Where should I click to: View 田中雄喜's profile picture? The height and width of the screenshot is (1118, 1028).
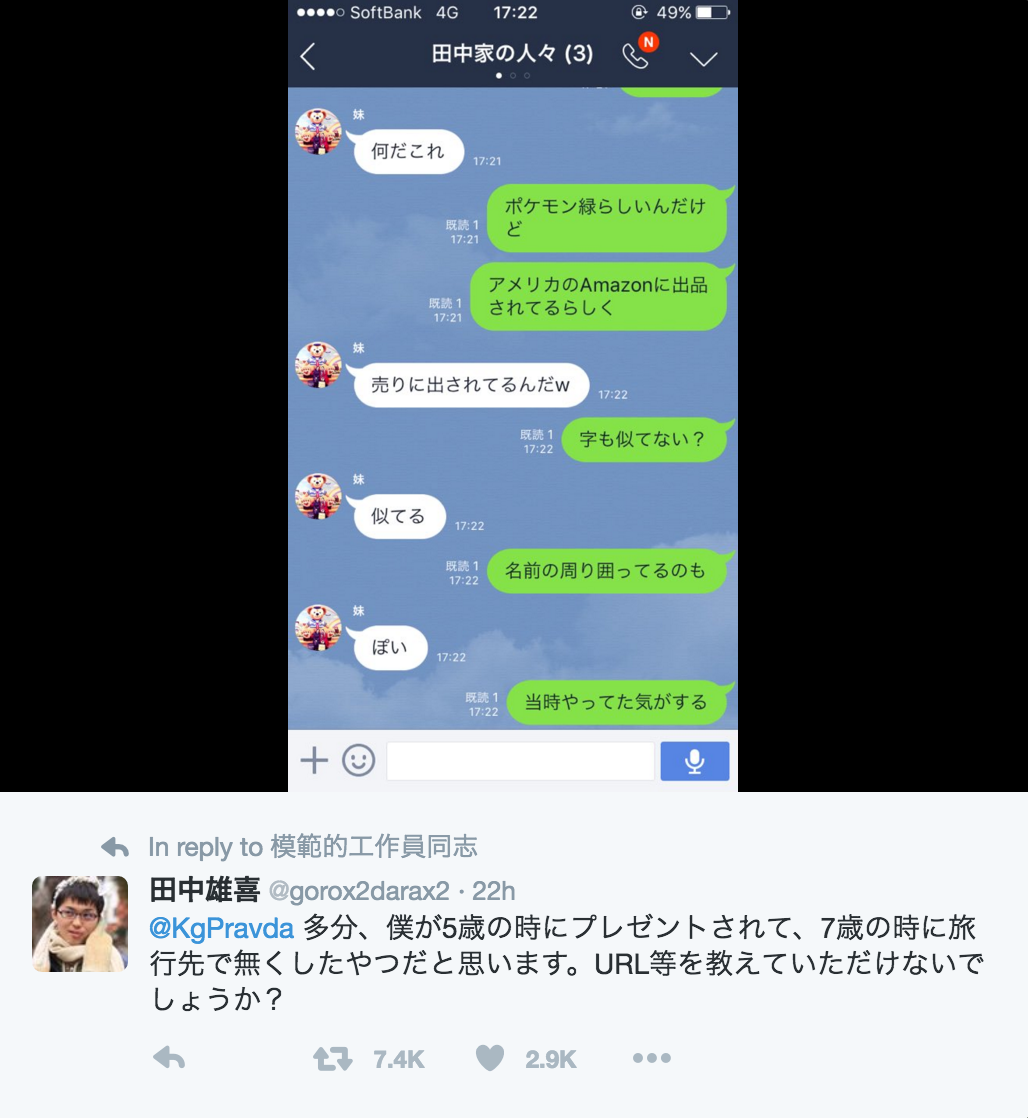pos(80,924)
